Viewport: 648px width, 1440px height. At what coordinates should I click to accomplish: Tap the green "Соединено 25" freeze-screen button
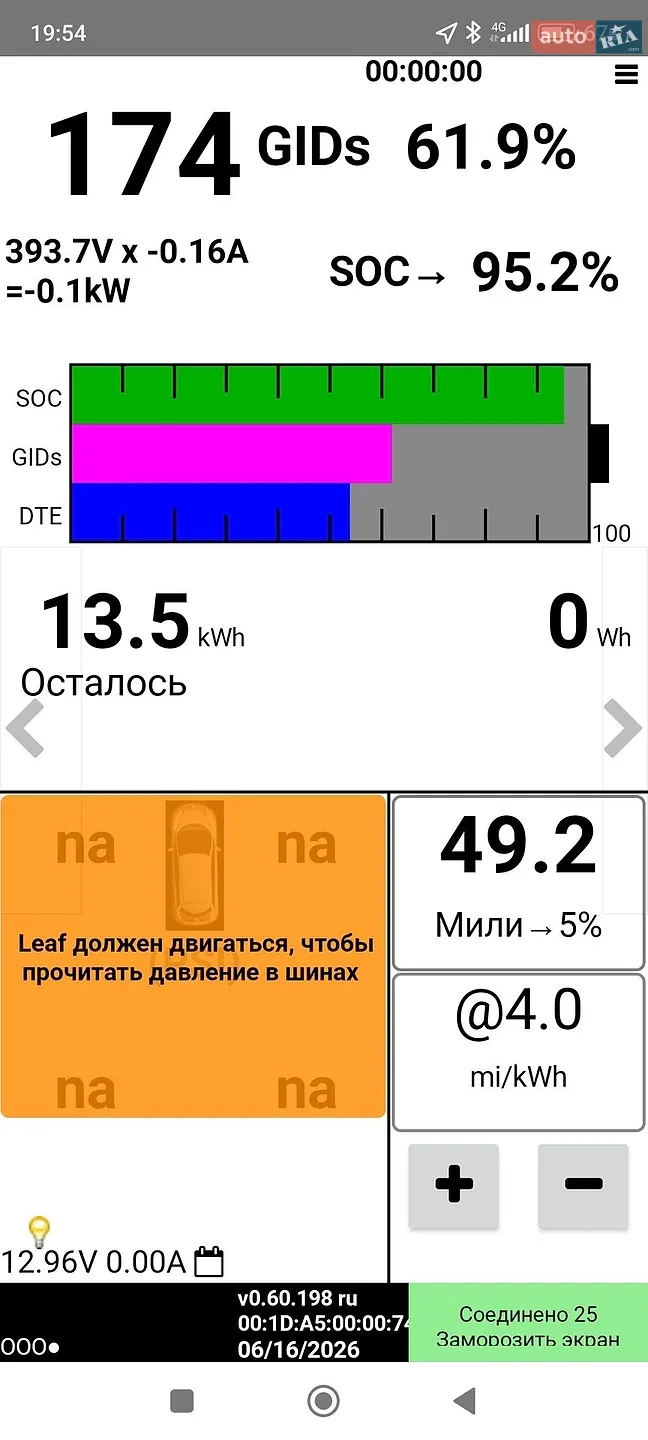tap(528, 1322)
